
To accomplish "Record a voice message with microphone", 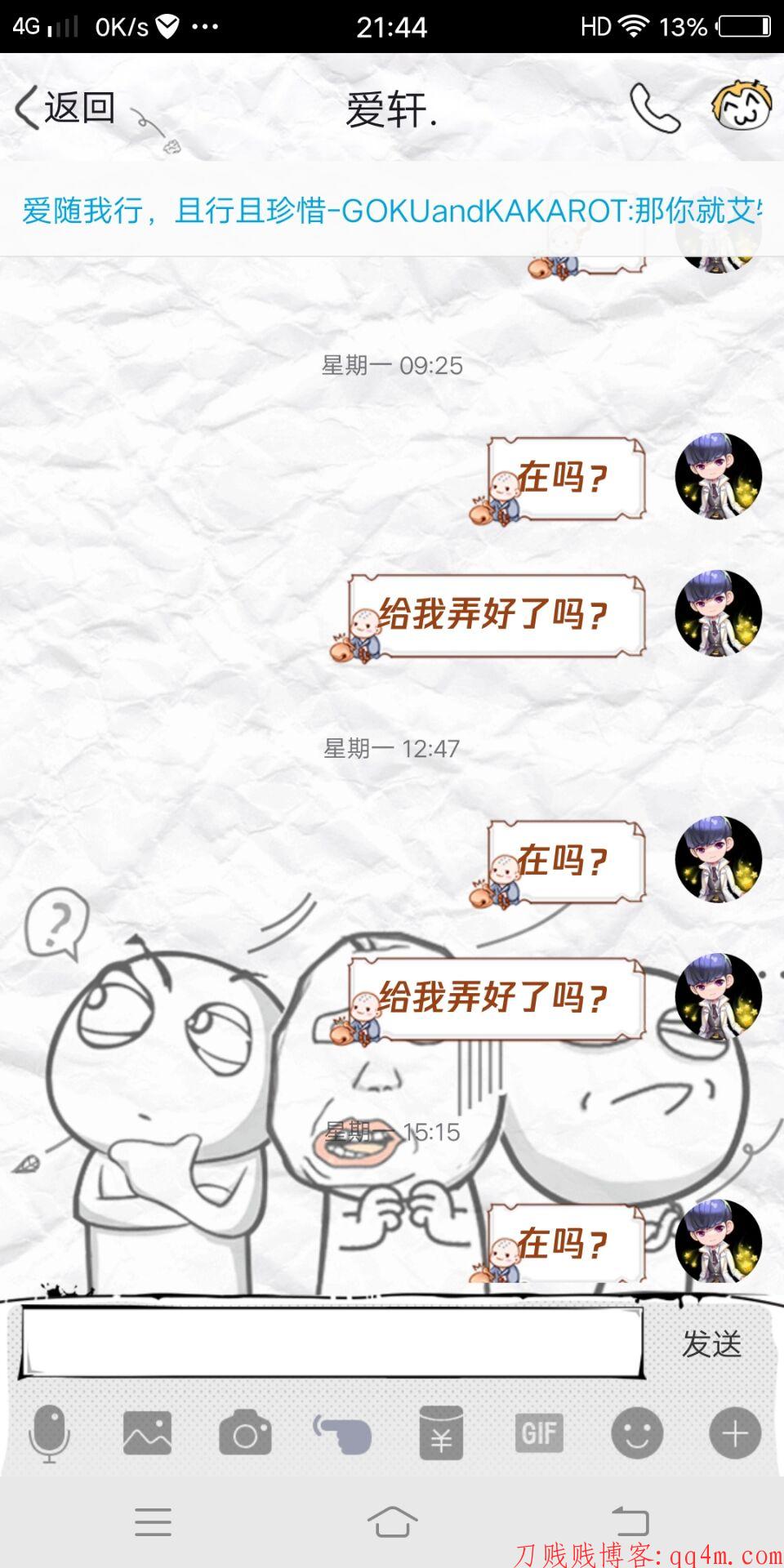I will pos(49,1433).
